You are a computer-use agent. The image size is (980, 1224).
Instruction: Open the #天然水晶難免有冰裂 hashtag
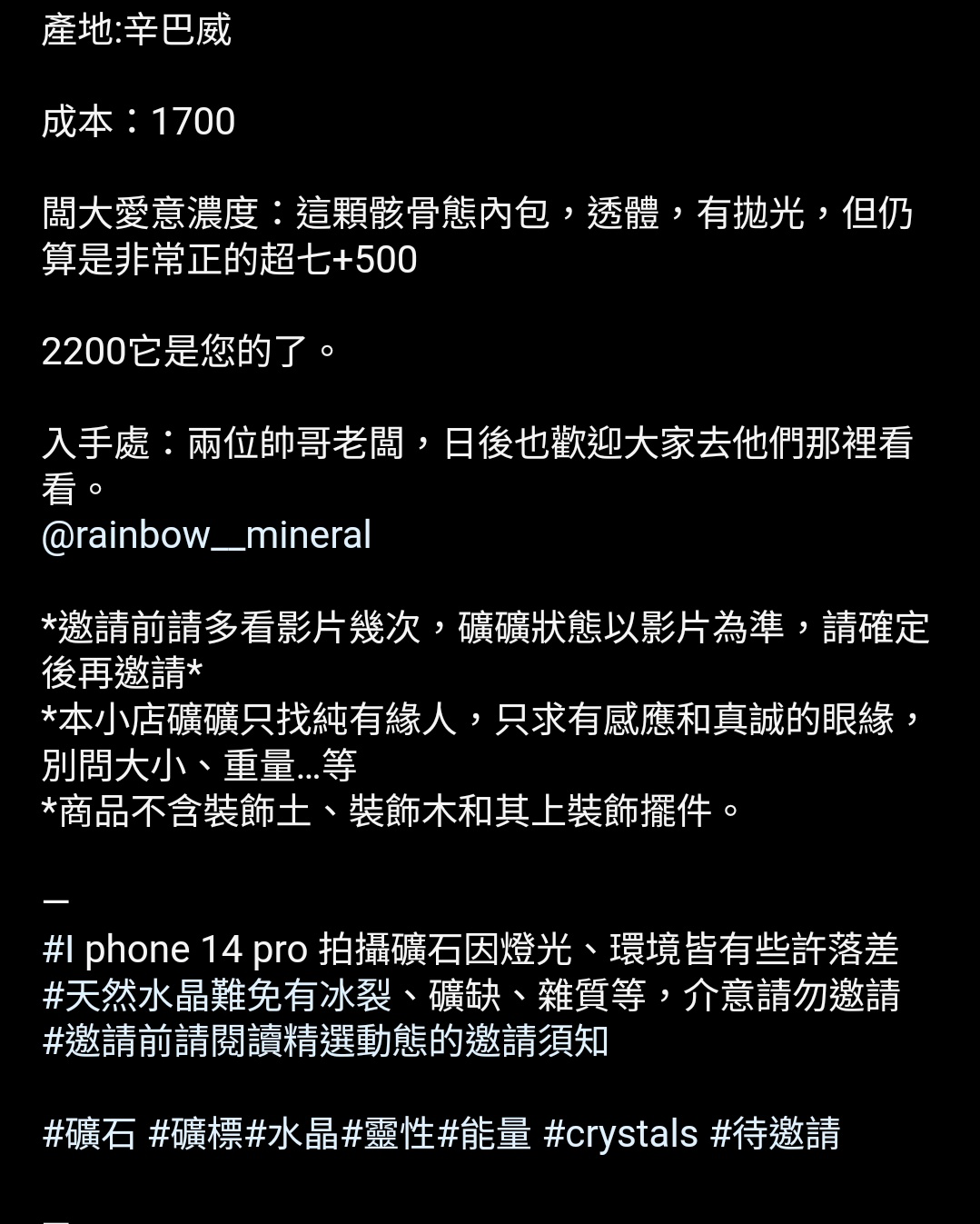coord(216,996)
